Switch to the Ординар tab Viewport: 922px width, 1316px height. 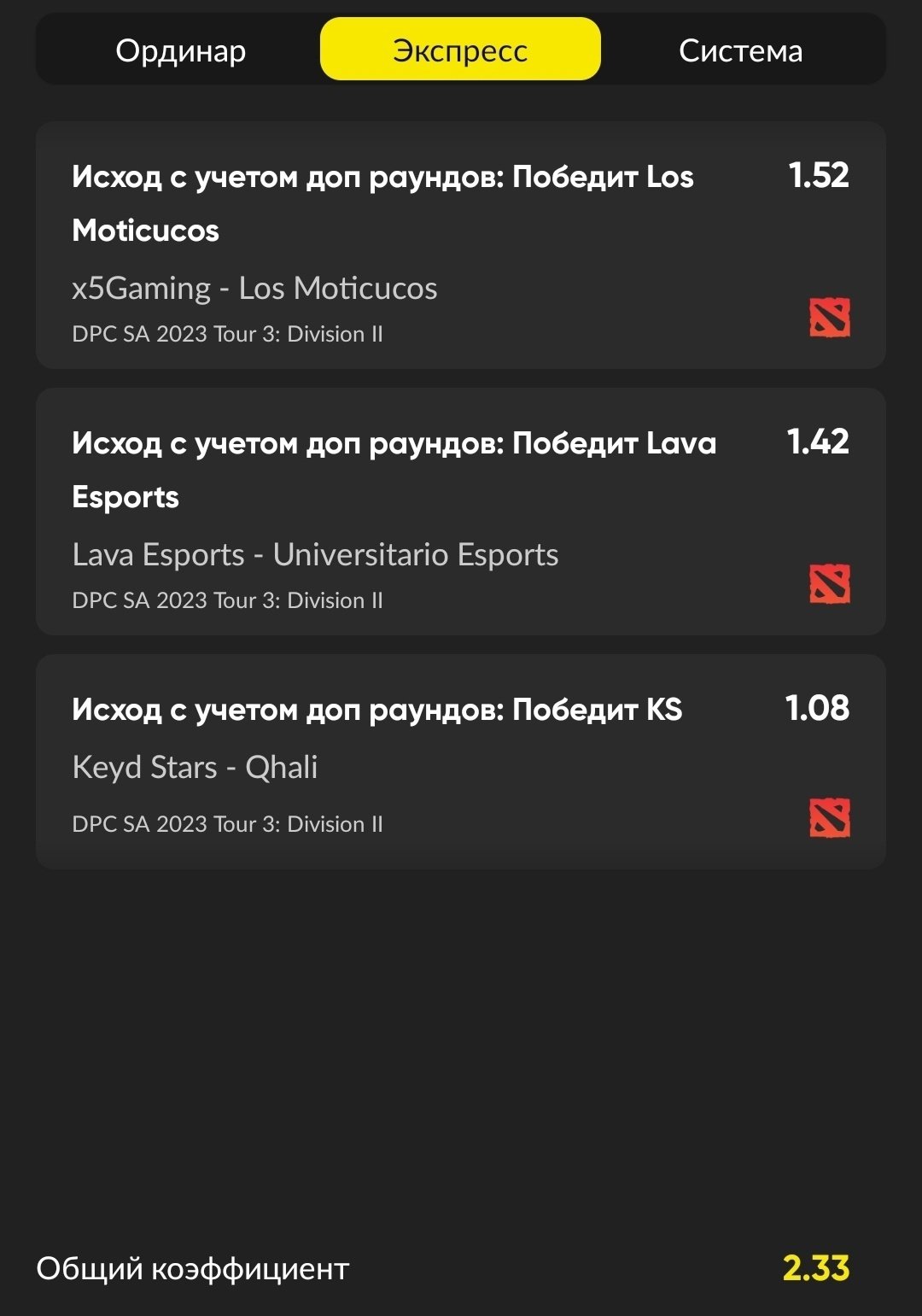[x=181, y=51]
